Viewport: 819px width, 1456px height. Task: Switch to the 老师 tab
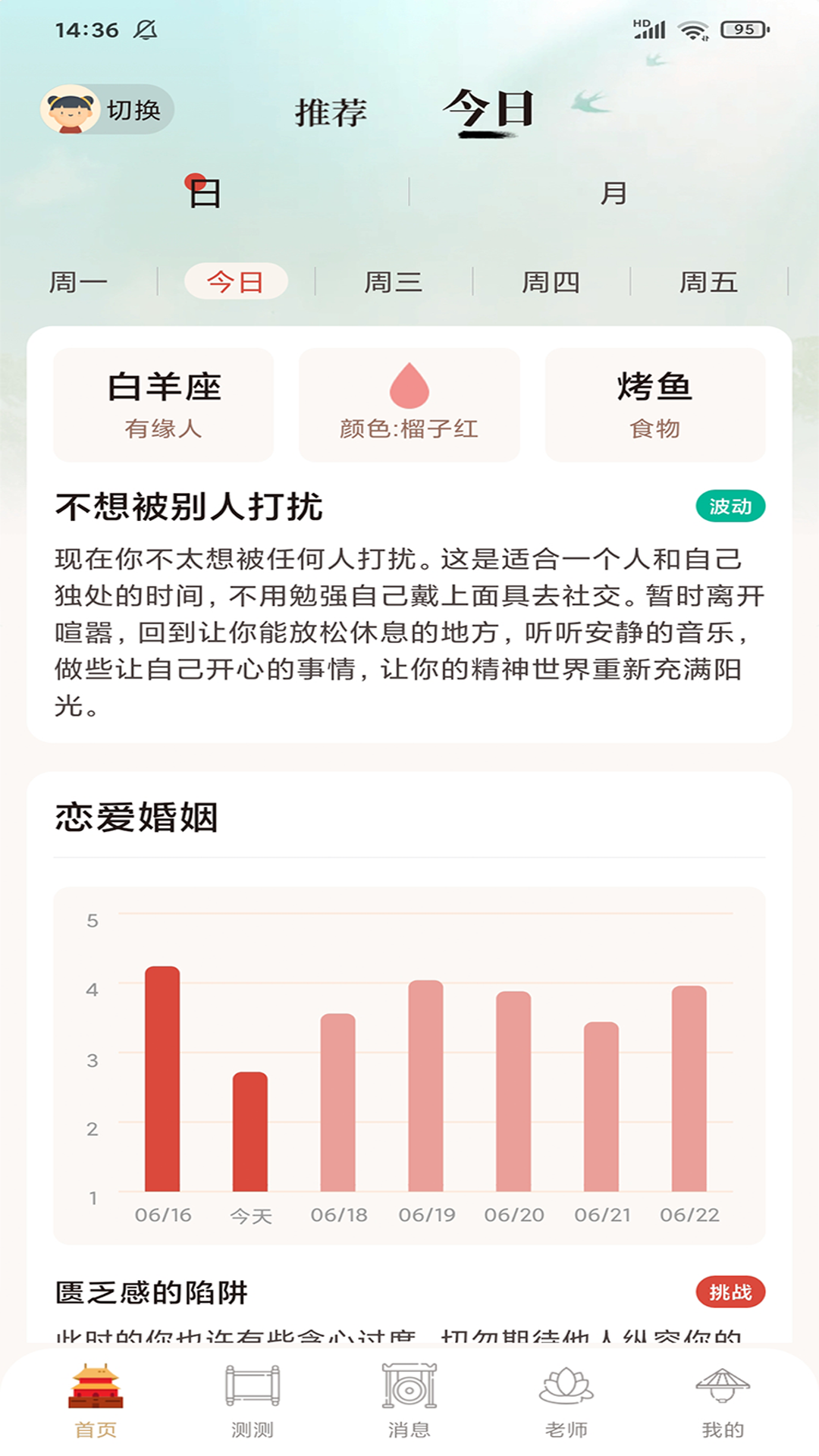566,1401
